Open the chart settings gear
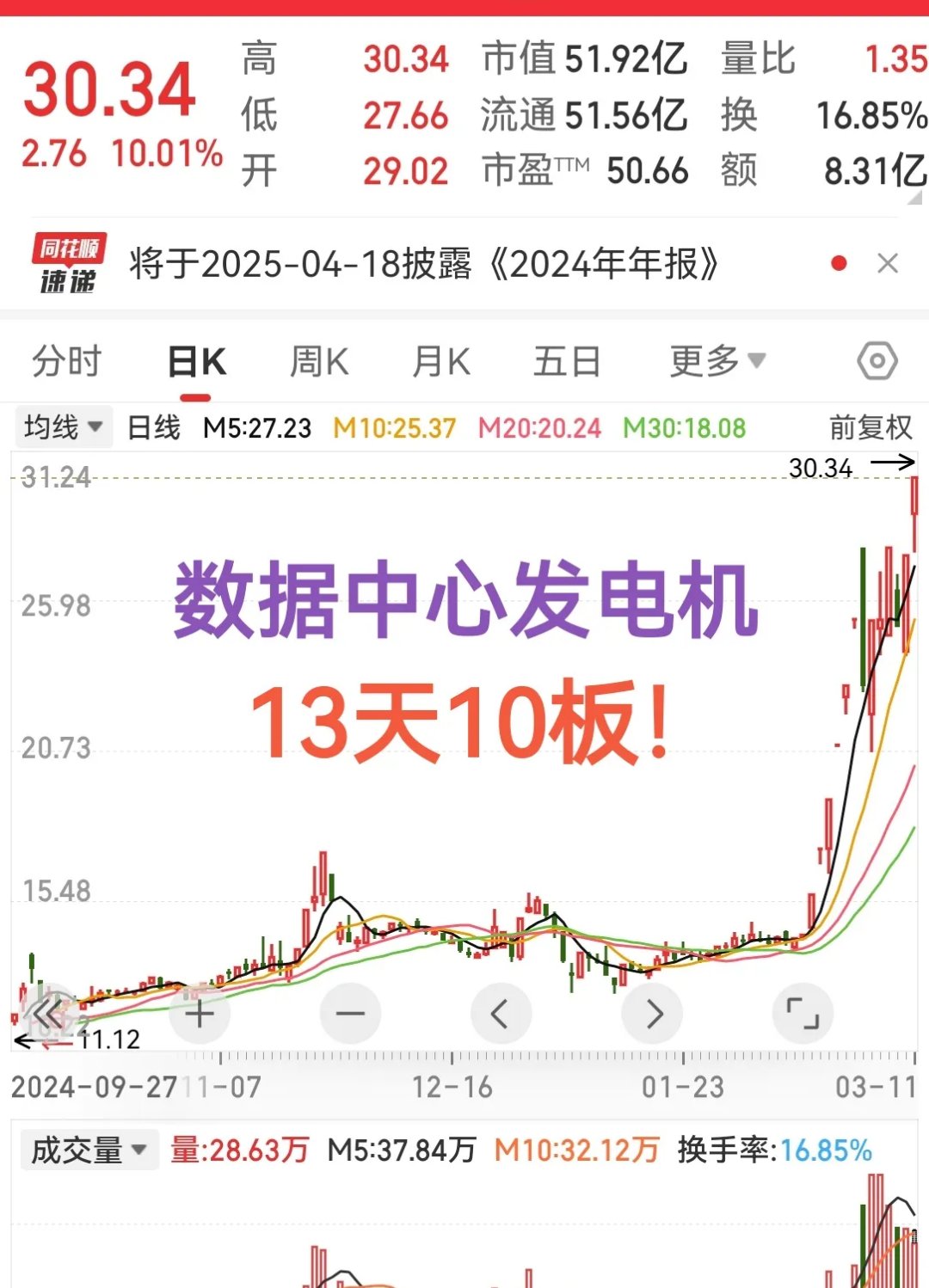Screen dimensions: 929x1288 tap(876, 360)
